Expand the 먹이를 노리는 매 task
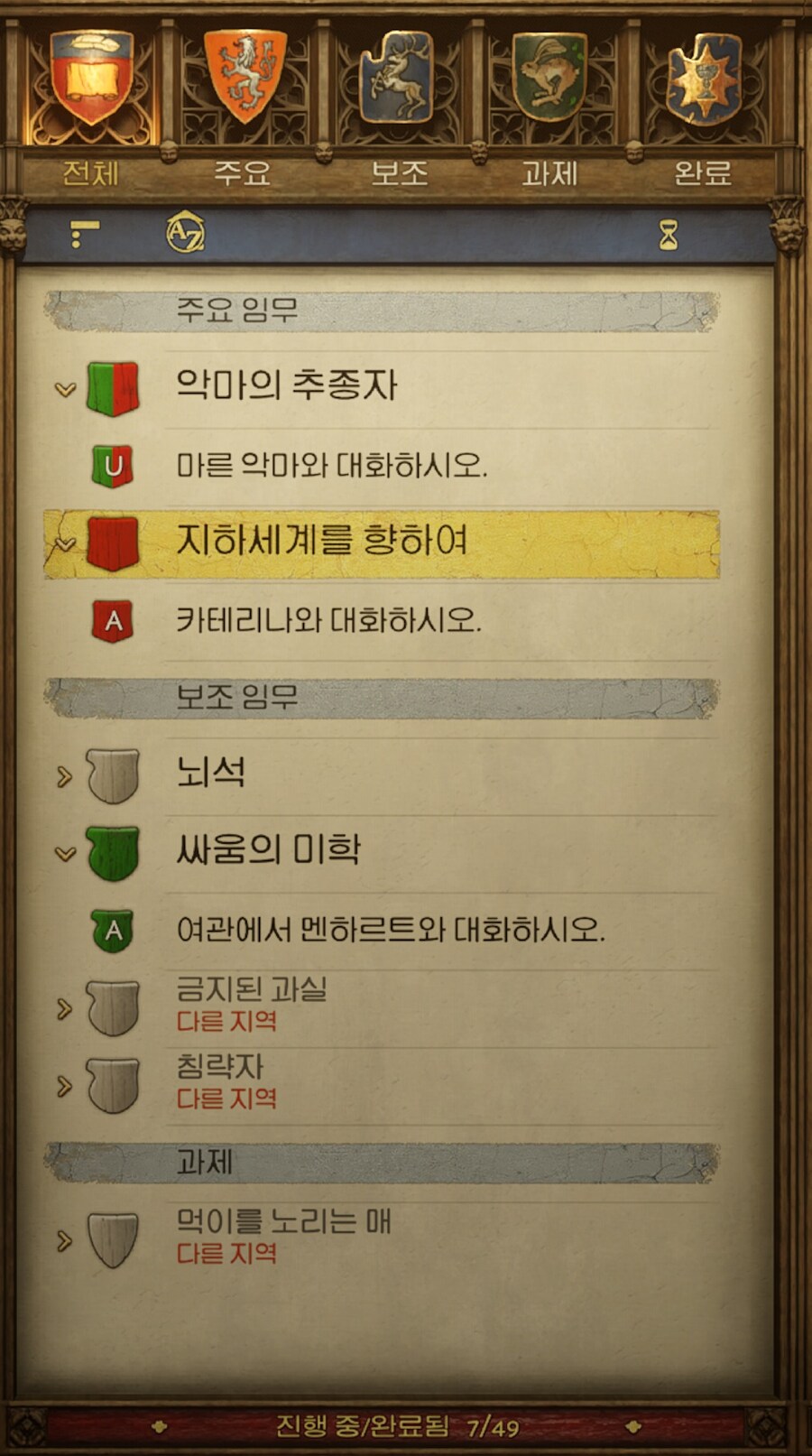Image resolution: width=812 pixels, height=1456 pixels. [65, 1241]
